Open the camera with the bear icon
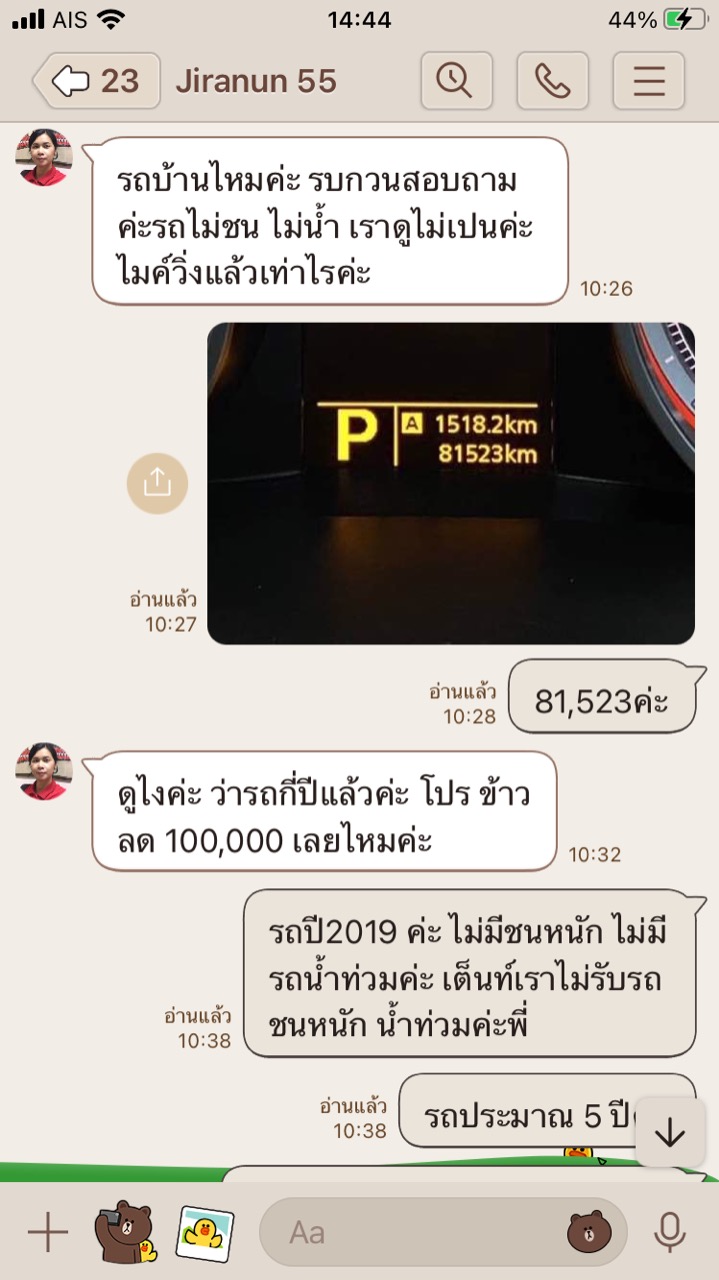The image size is (719, 1280). point(125,1232)
